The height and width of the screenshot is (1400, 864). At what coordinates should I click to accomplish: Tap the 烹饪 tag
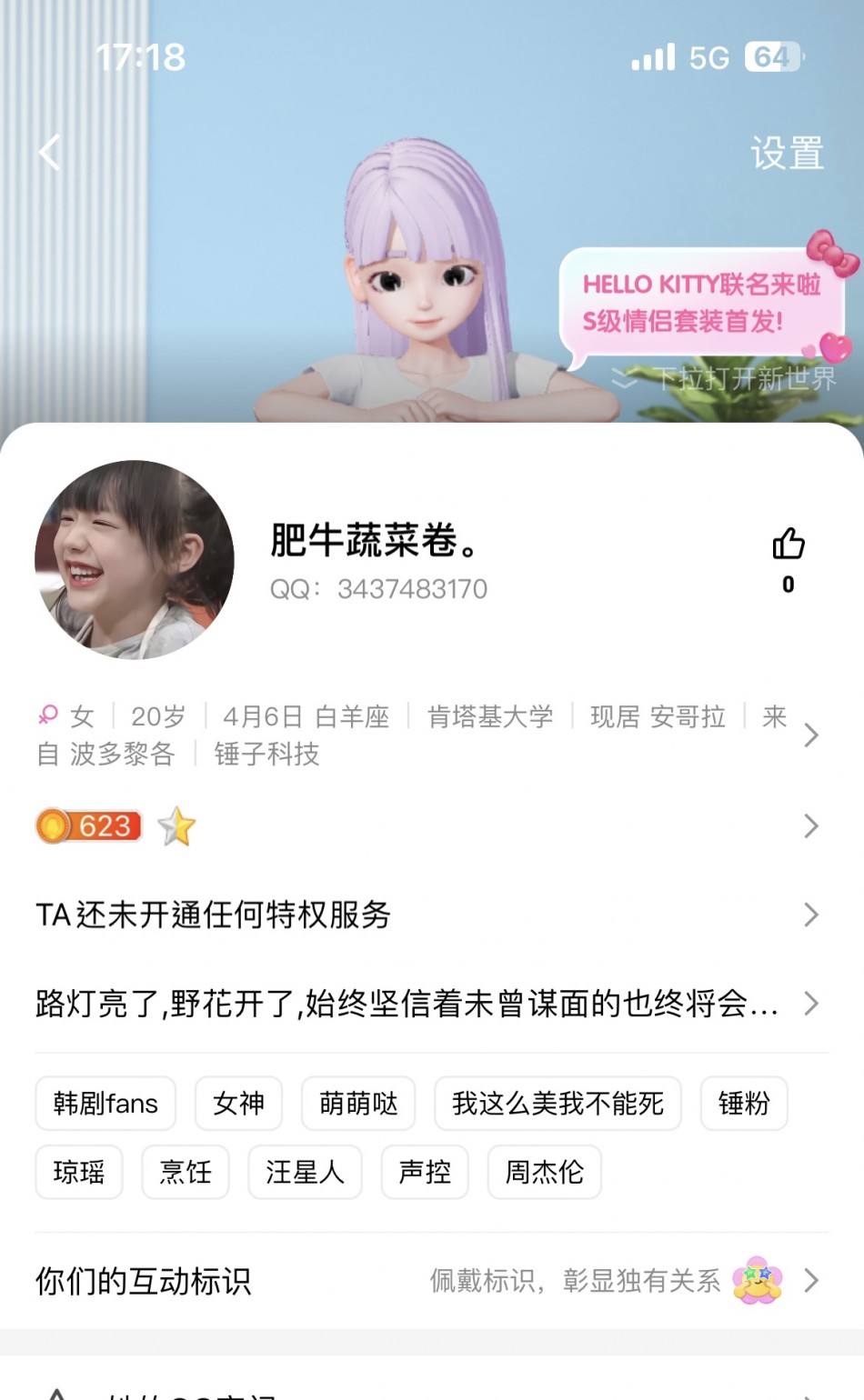coord(186,1172)
